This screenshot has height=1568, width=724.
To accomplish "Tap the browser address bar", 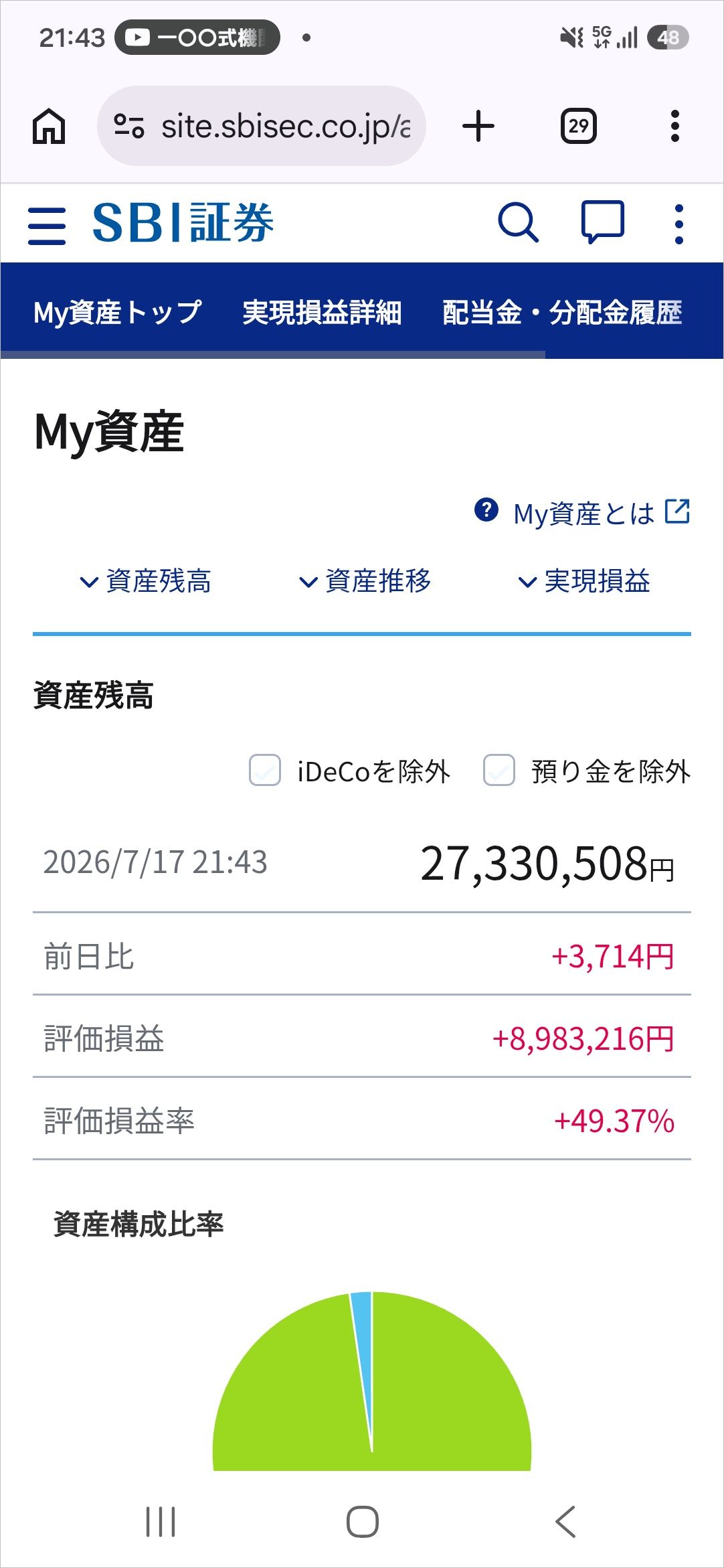I will [x=262, y=126].
